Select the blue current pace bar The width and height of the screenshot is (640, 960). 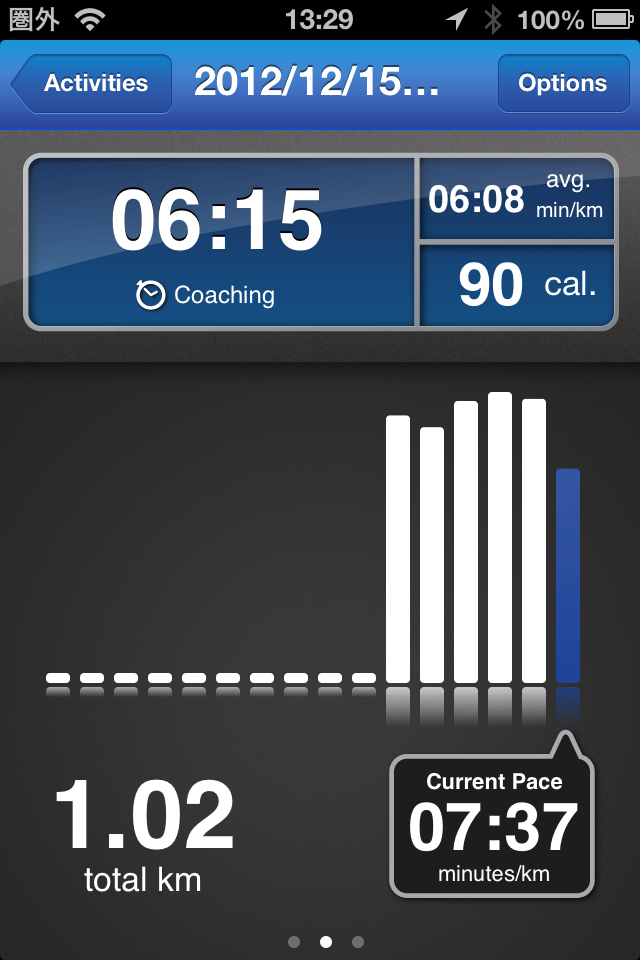point(567,575)
